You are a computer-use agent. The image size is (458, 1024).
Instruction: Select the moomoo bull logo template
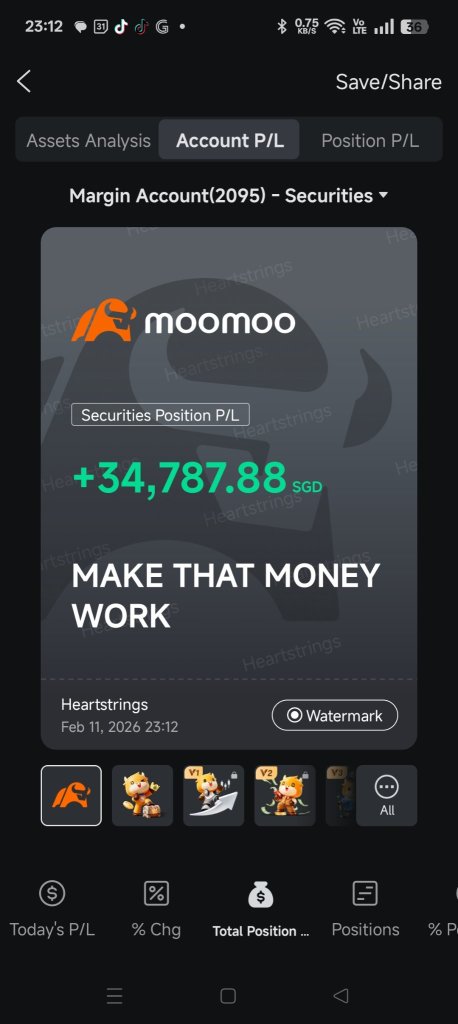(x=71, y=795)
